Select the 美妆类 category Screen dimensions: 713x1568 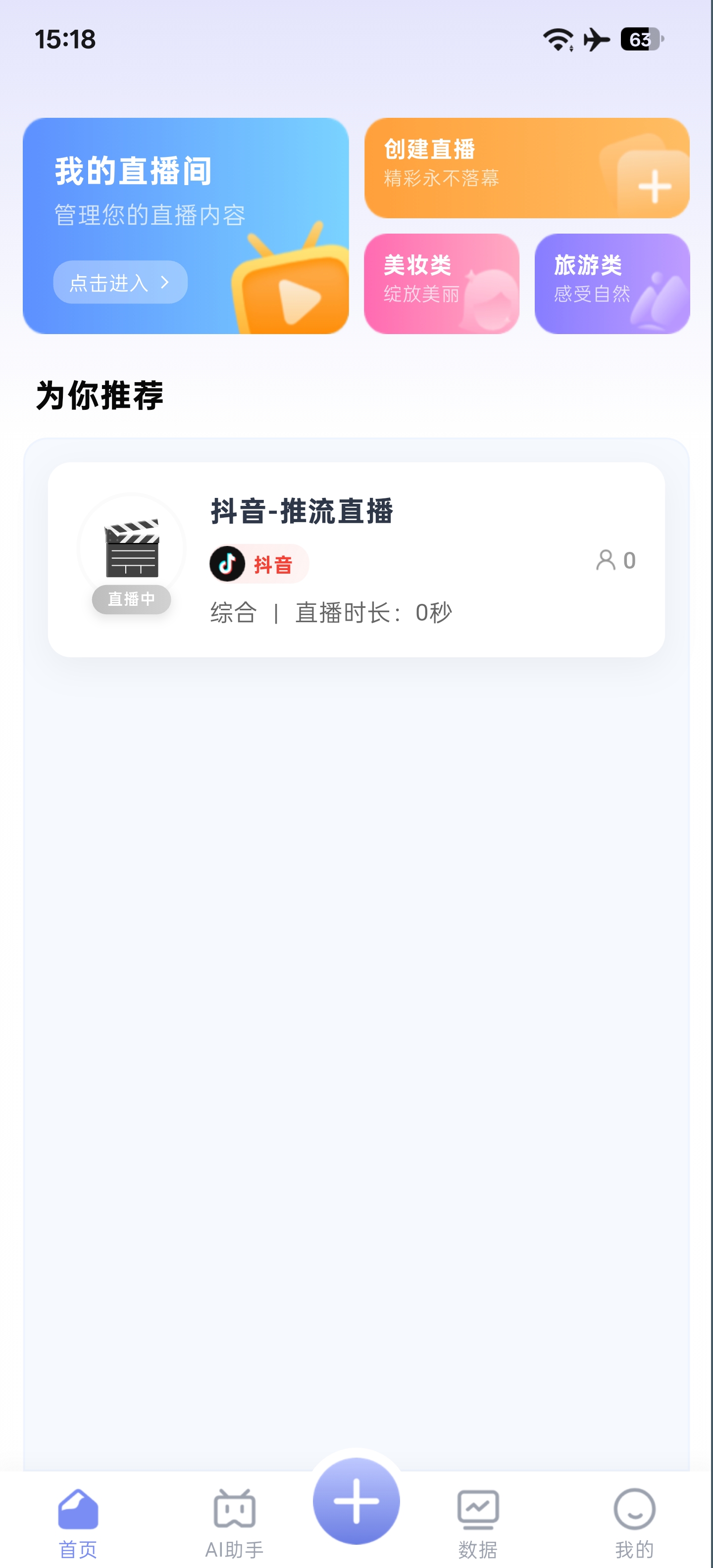442,284
